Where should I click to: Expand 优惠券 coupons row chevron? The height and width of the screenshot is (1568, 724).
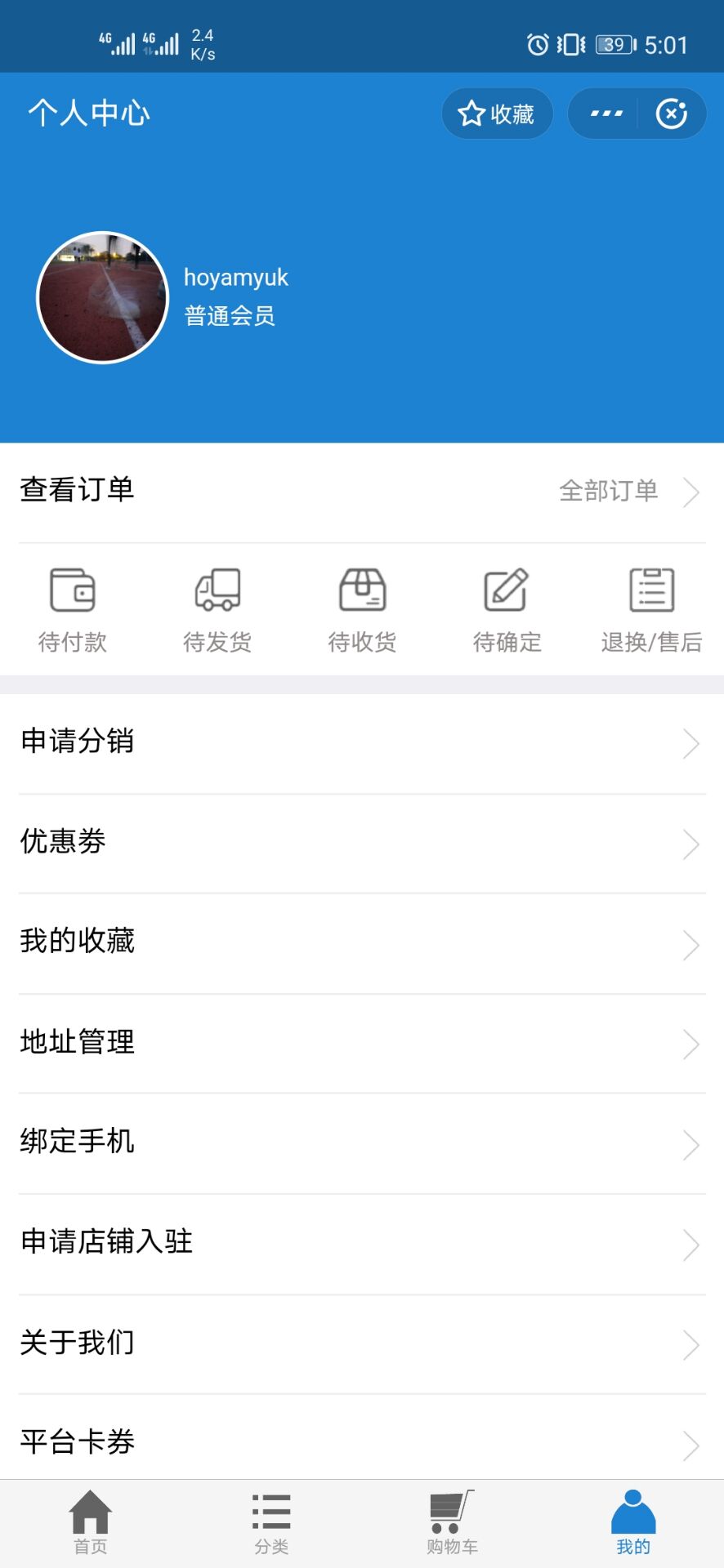pyautogui.click(x=689, y=844)
